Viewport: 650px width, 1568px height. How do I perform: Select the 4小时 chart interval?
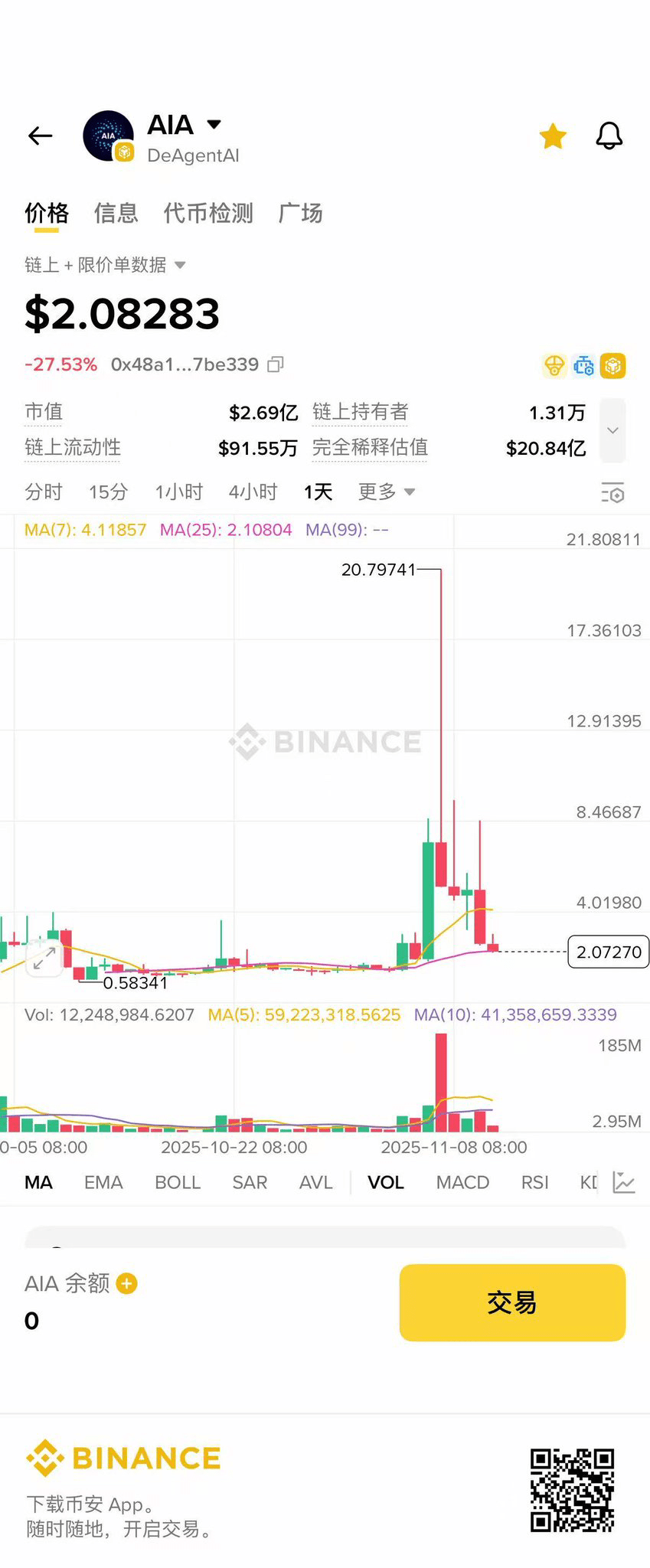[253, 492]
